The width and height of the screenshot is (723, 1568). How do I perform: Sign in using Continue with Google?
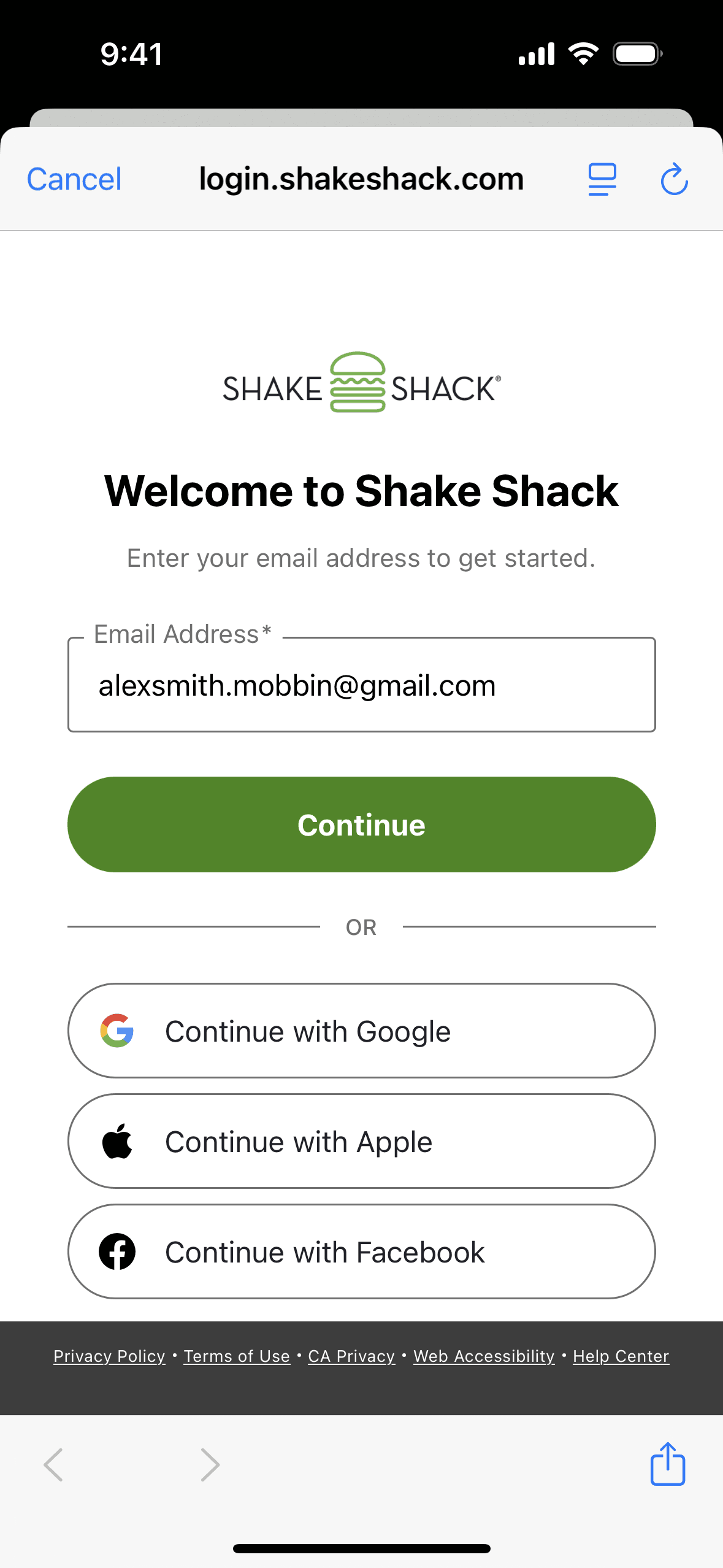[361, 1031]
